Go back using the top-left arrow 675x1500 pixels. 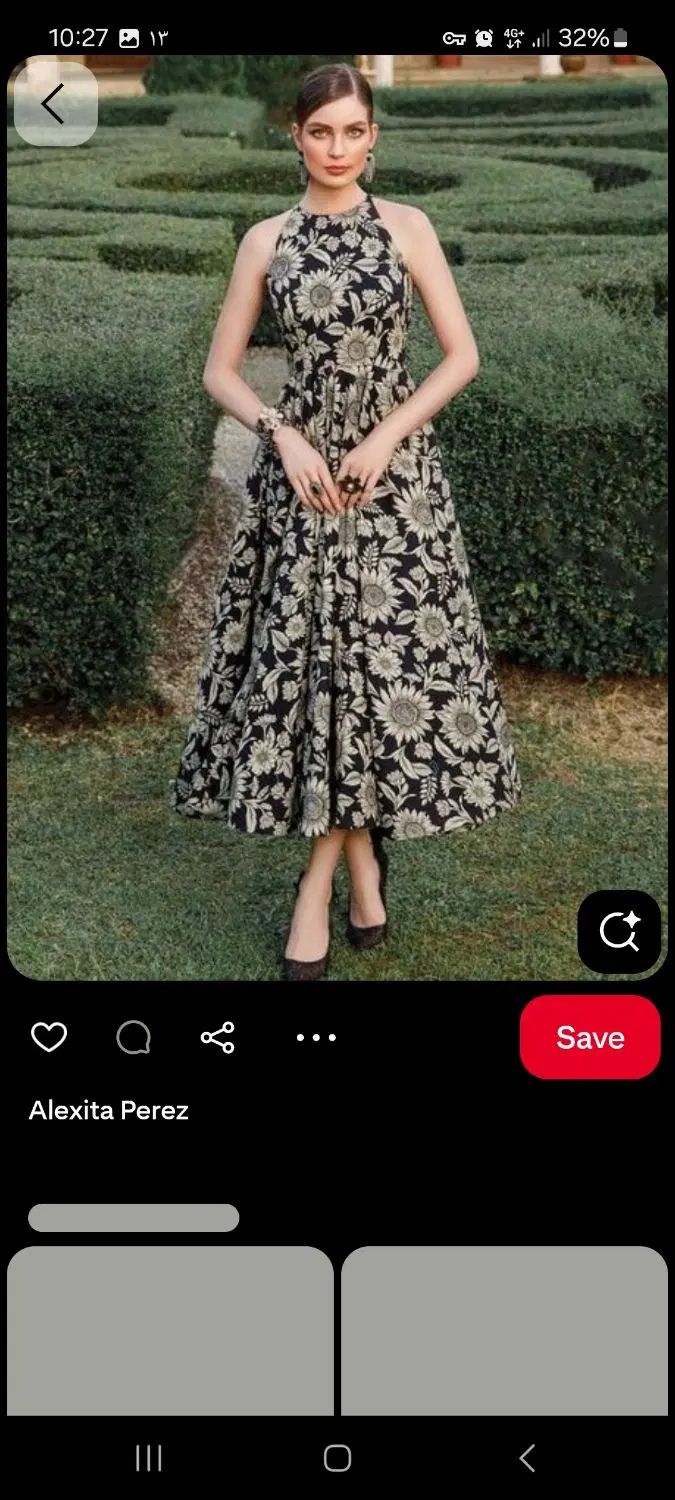54,104
